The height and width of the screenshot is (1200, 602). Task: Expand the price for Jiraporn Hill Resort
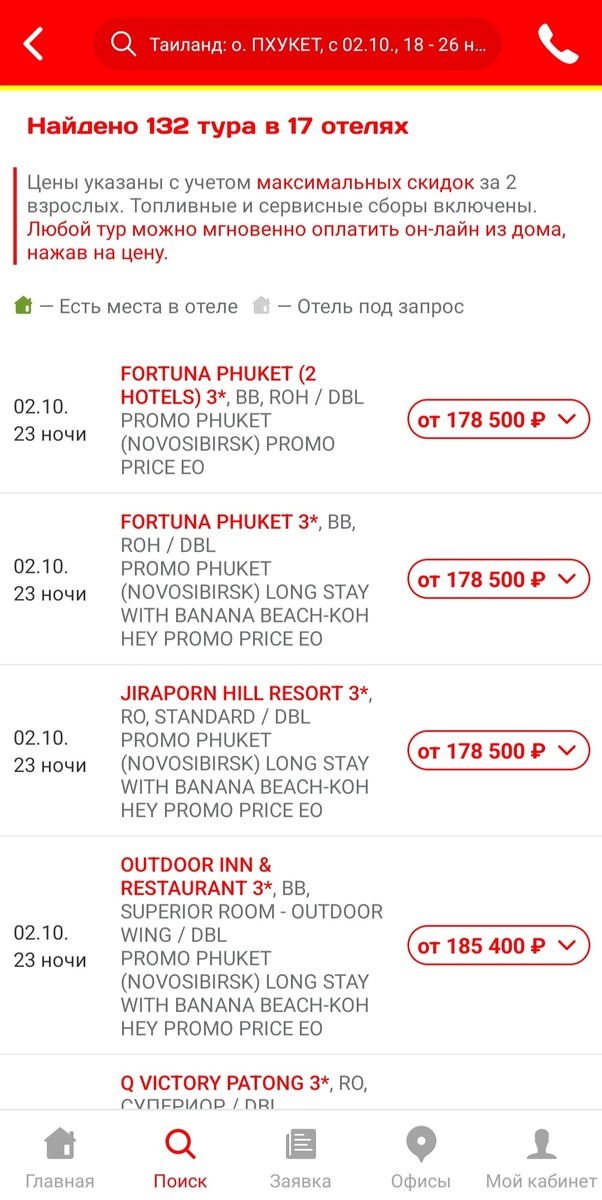[x=498, y=751]
